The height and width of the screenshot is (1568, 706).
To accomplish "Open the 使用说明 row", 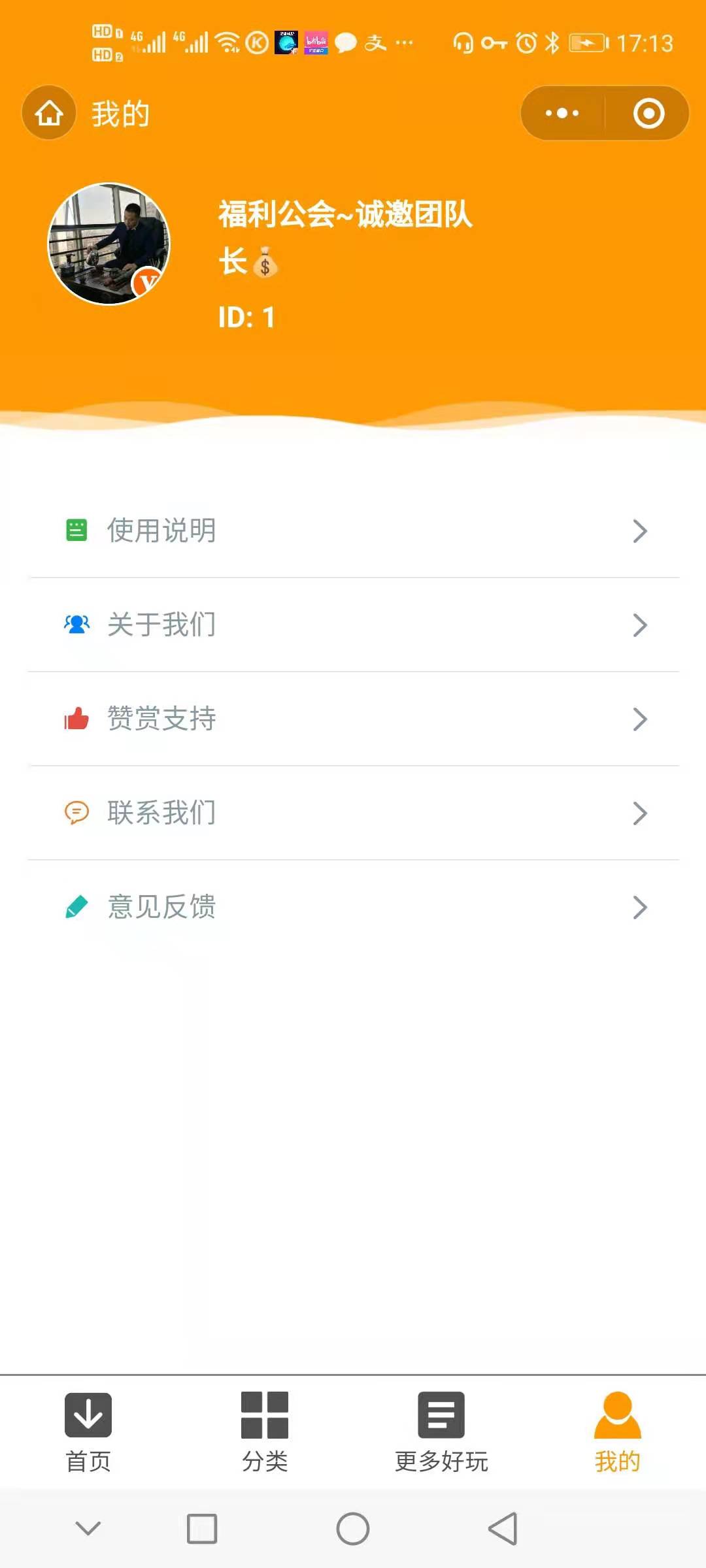I will 353,531.
